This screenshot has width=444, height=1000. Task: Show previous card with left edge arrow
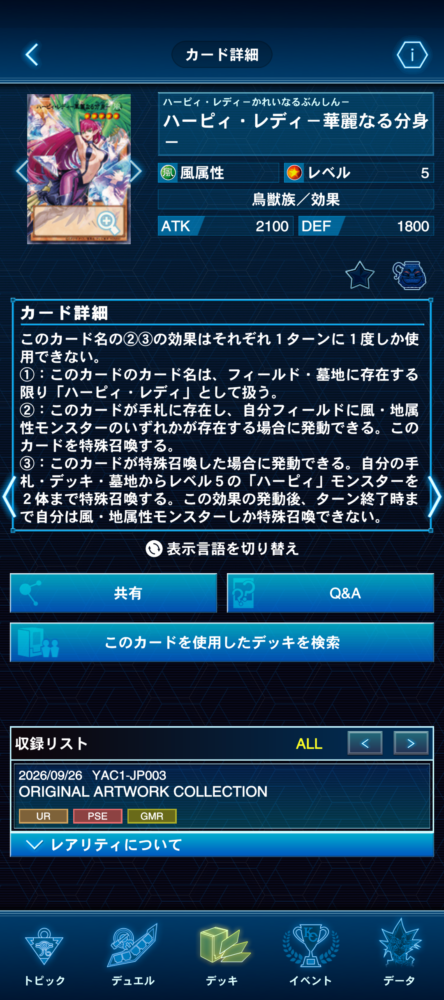(x=9, y=496)
